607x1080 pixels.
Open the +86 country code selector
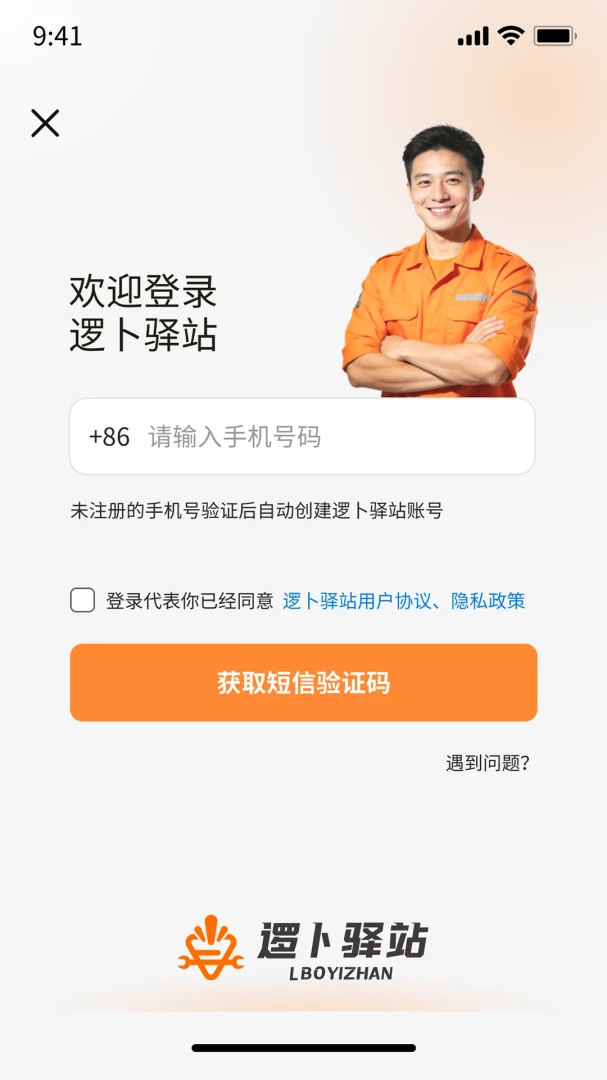110,437
